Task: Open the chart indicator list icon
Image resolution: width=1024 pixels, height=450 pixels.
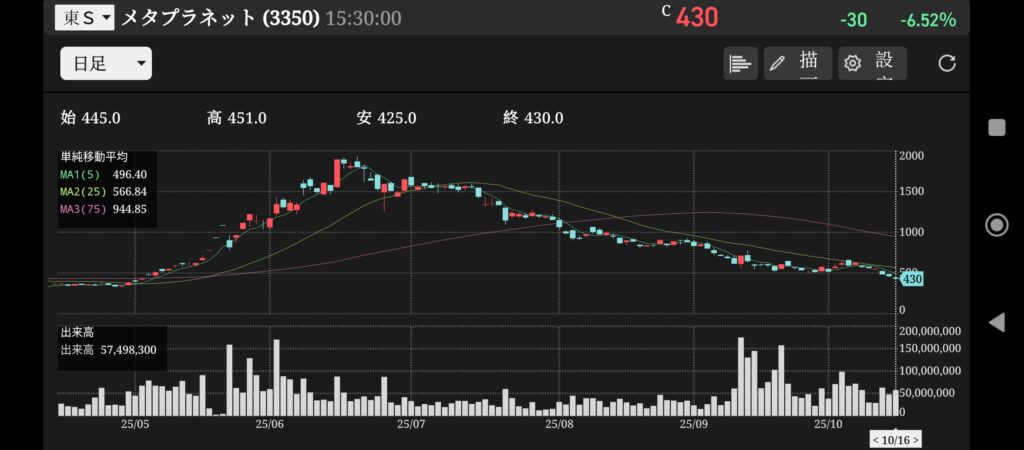Action: tap(740, 64)
